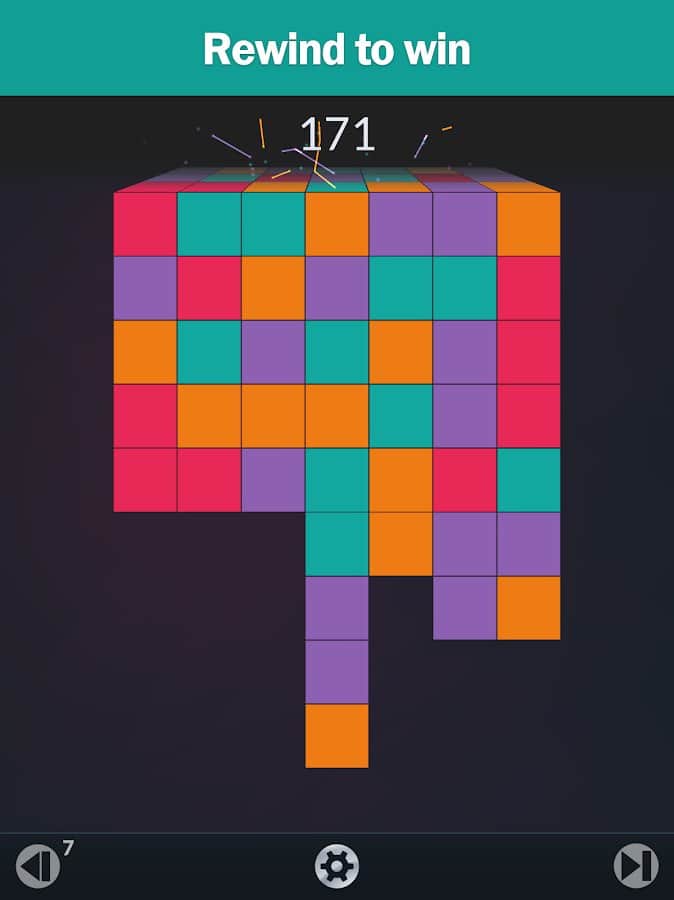Tap the lowest orange block of the tallest column
The height and width of the screenshot is (900, 674).
(x=337, y=736)
